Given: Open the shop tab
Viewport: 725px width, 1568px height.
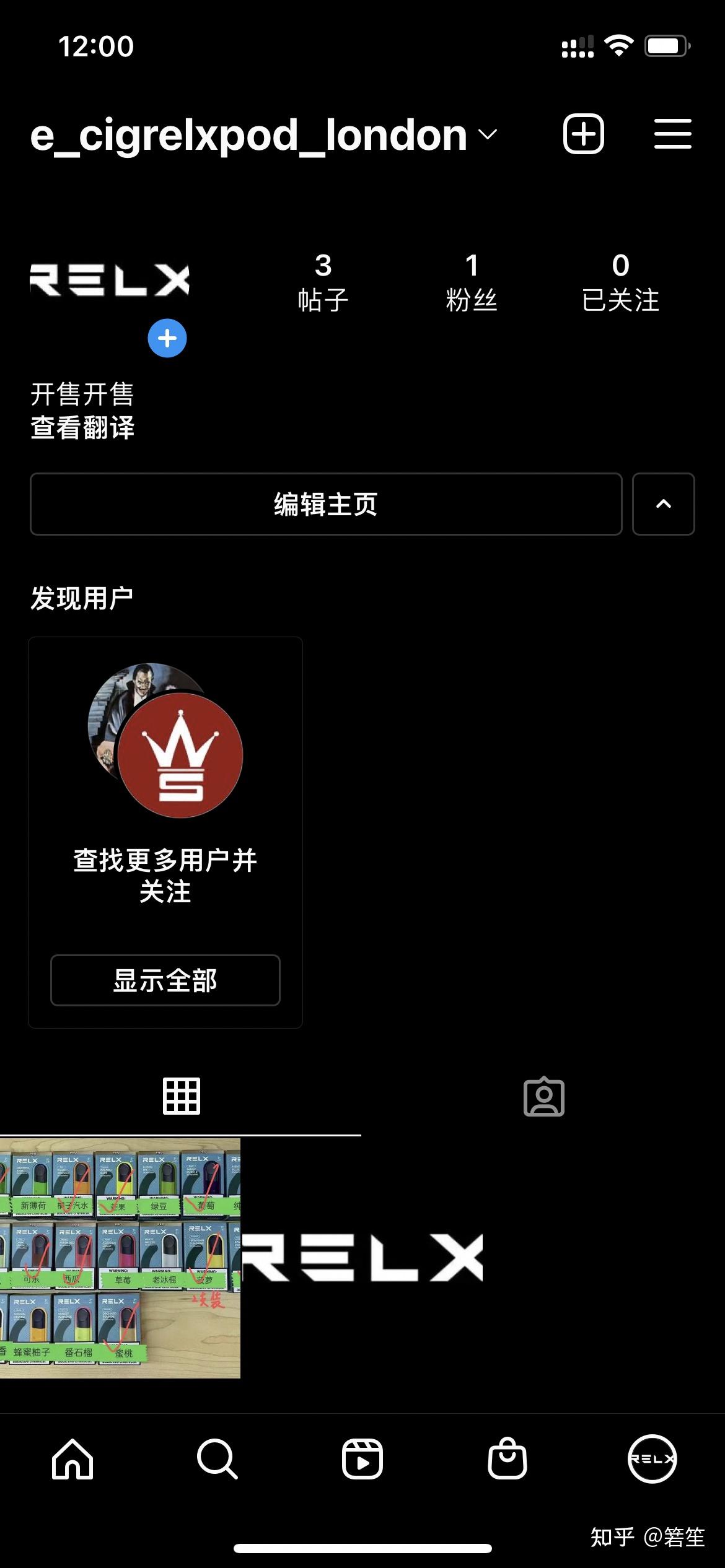Looking at the screenshot, I should coord(507,1459).
